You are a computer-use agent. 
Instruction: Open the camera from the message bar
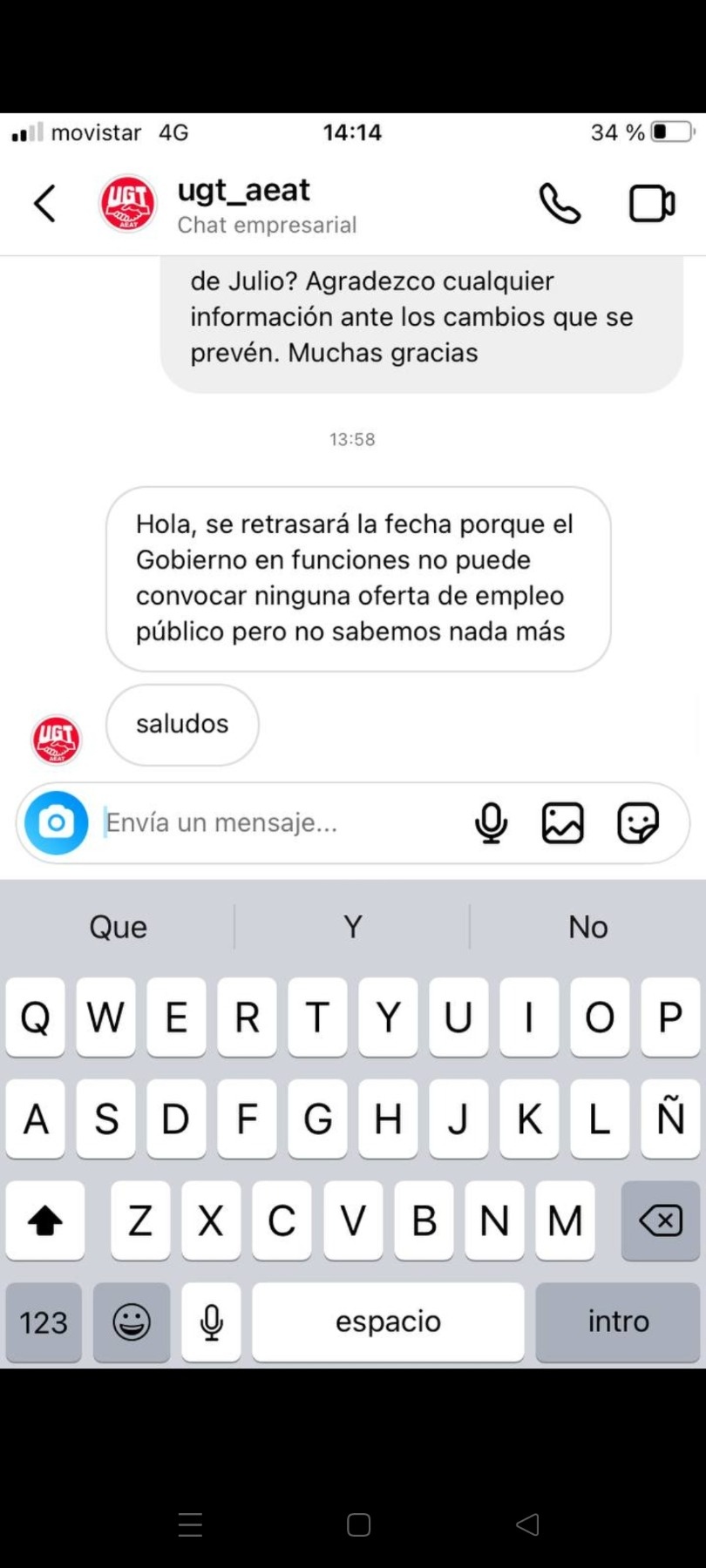(57, 822)
